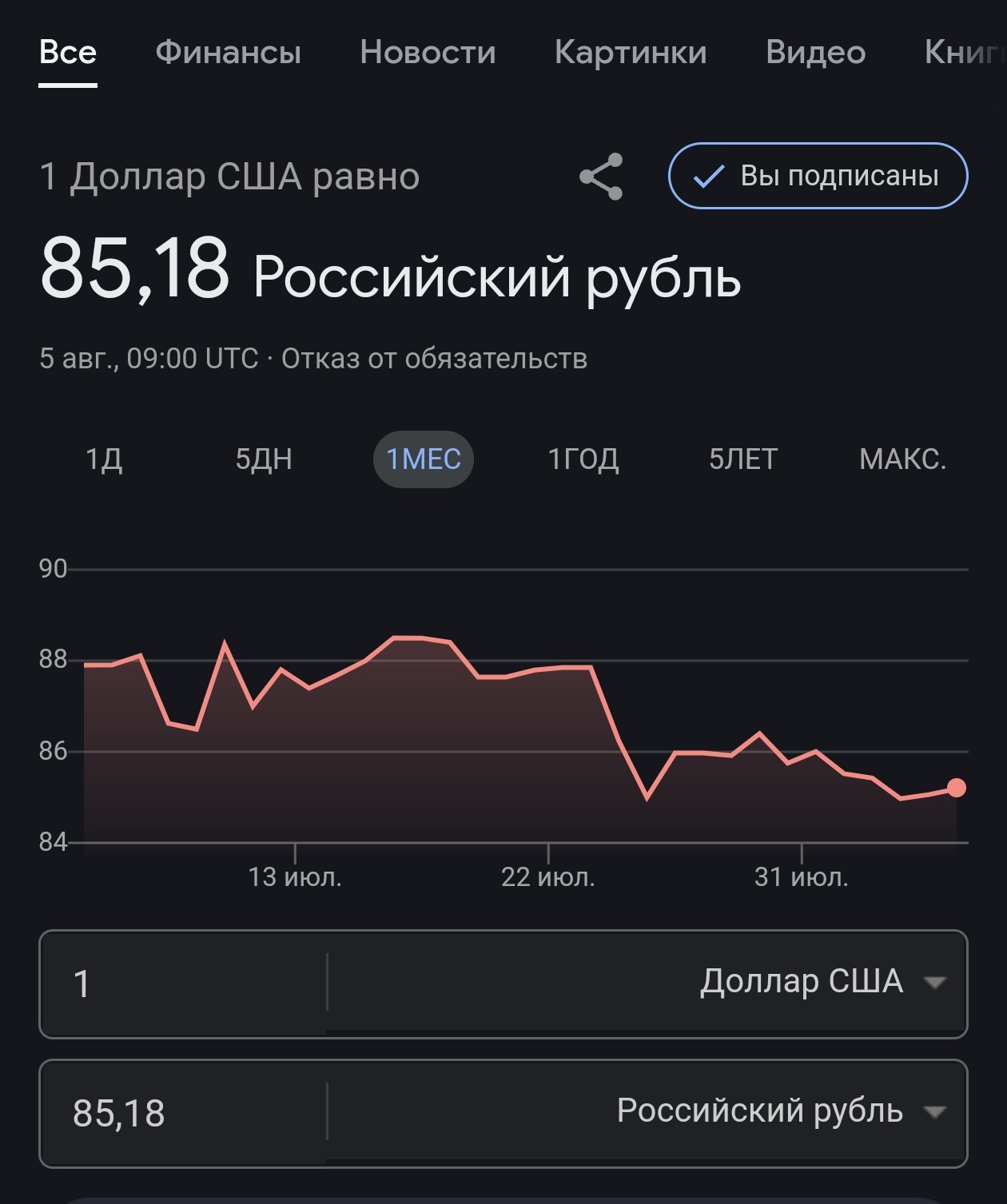Open the Новости tab
This screenshot has width=1007, height=1204.
point(428,53)
